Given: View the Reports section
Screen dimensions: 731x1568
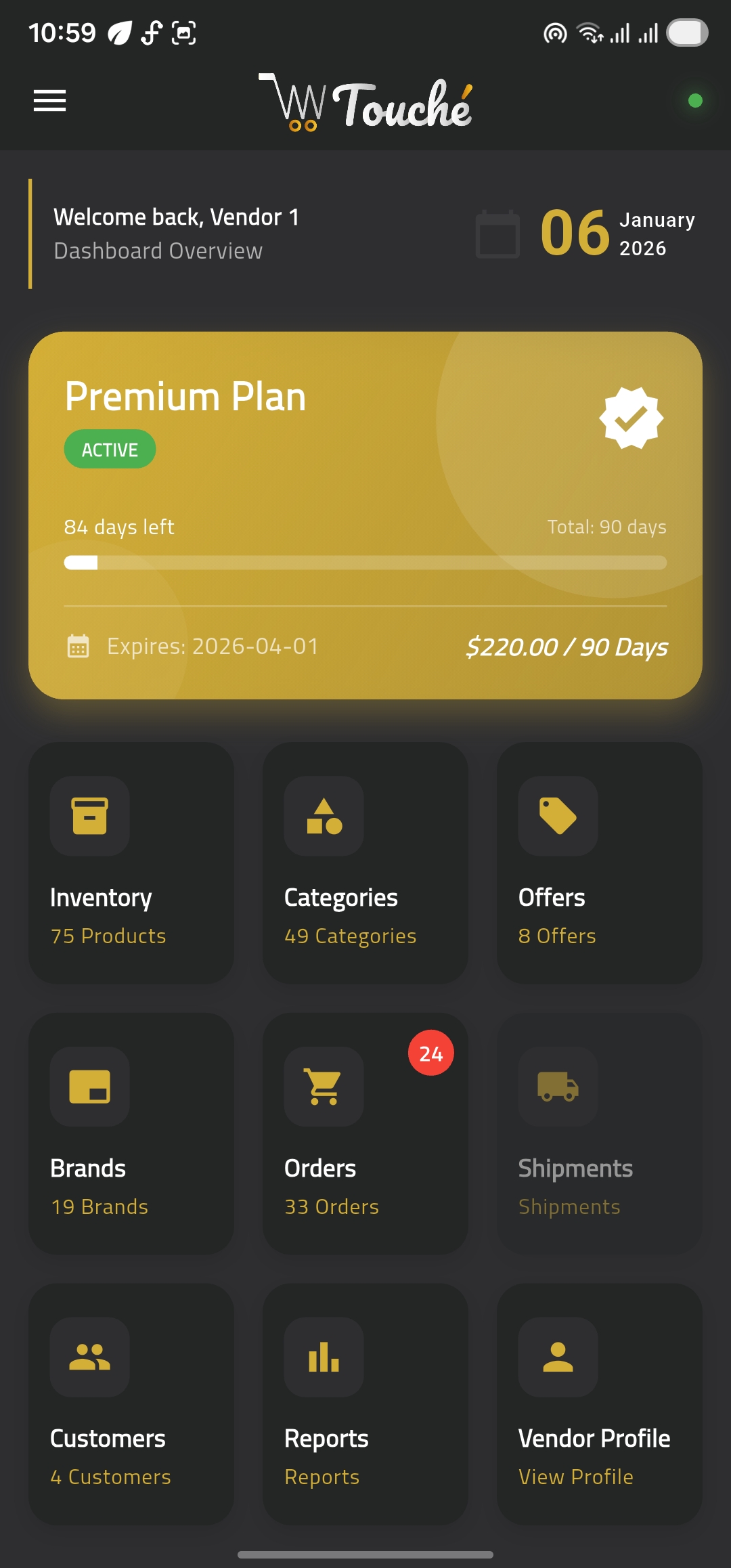Looking at the screenshot, I should click(x=365, y=1404).
